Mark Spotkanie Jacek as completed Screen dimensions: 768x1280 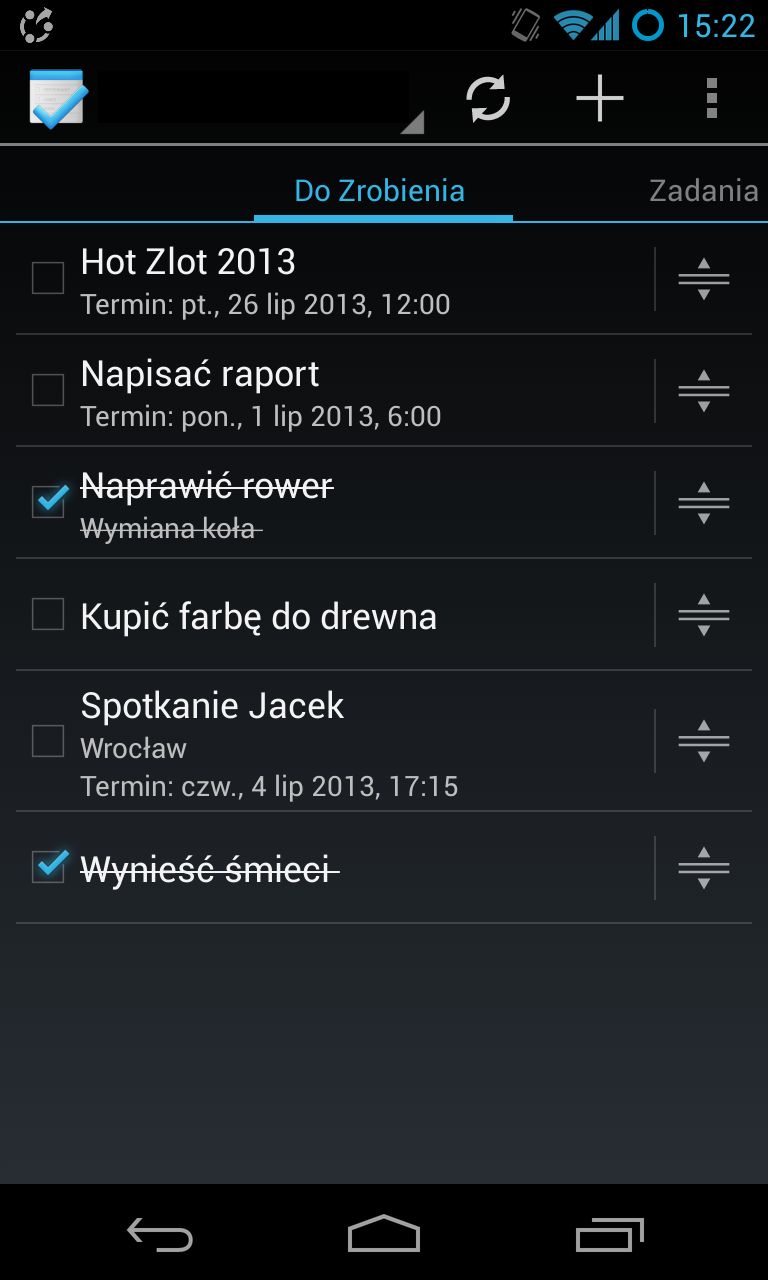48,741
